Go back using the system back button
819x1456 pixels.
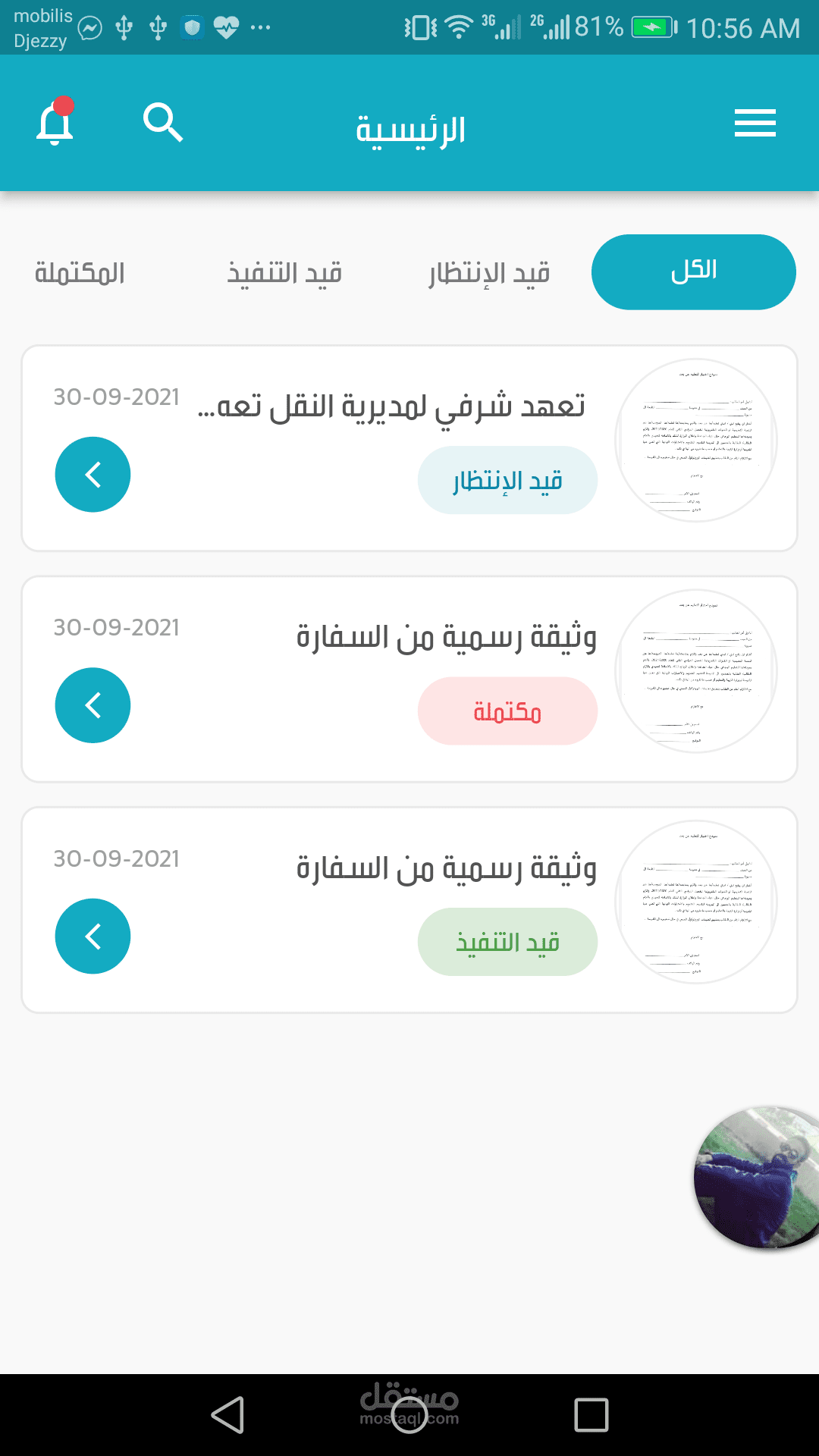coord(227,1415)
